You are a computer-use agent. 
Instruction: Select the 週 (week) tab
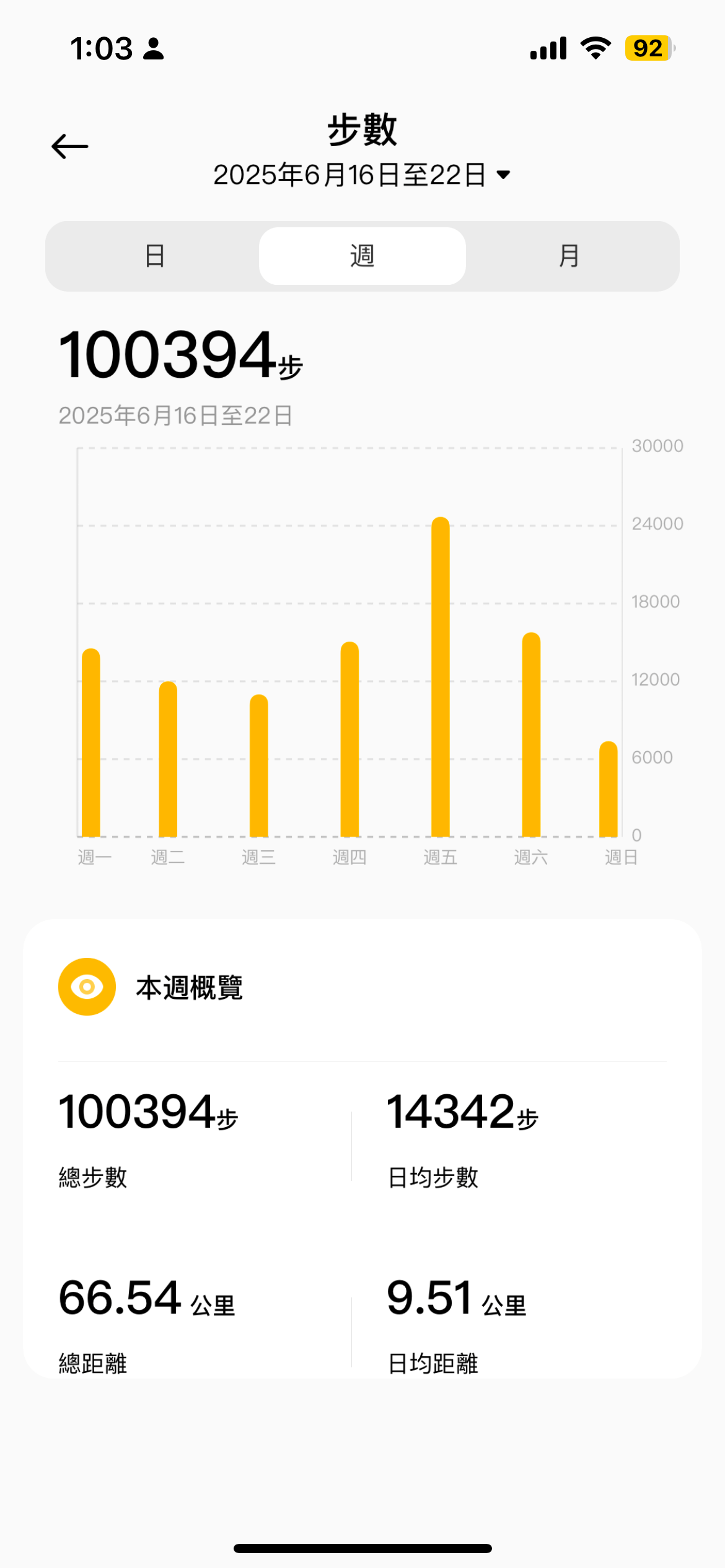362,256
